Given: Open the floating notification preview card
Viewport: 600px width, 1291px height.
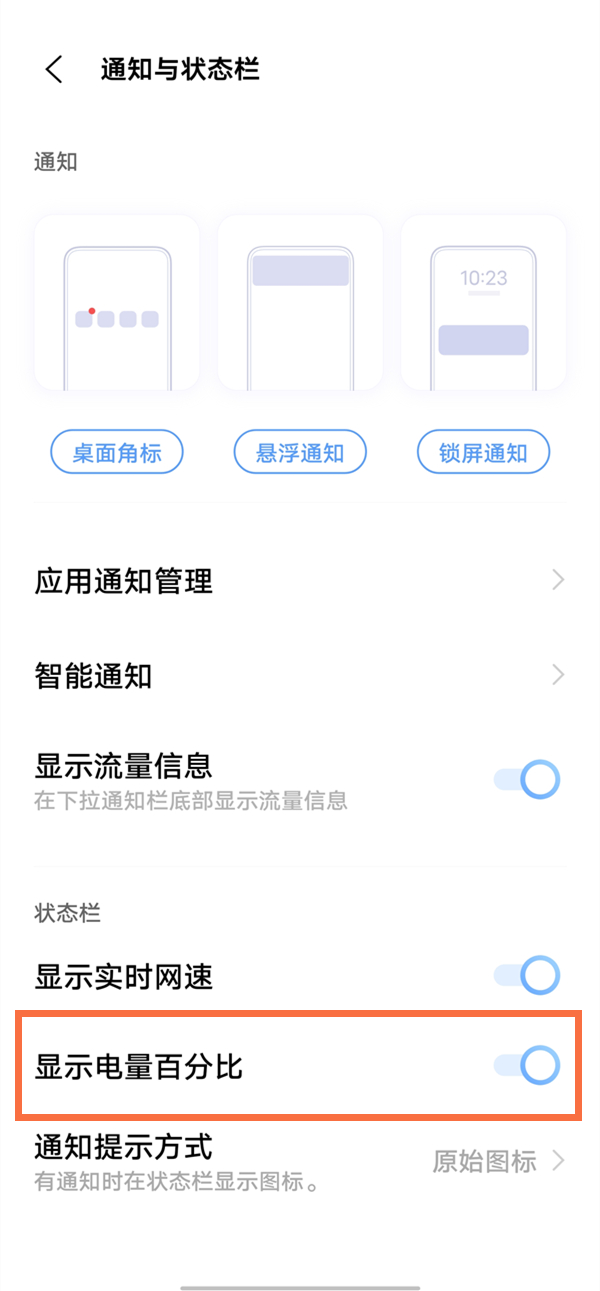Looking at the screenshot, I should (x=300, y=303).
